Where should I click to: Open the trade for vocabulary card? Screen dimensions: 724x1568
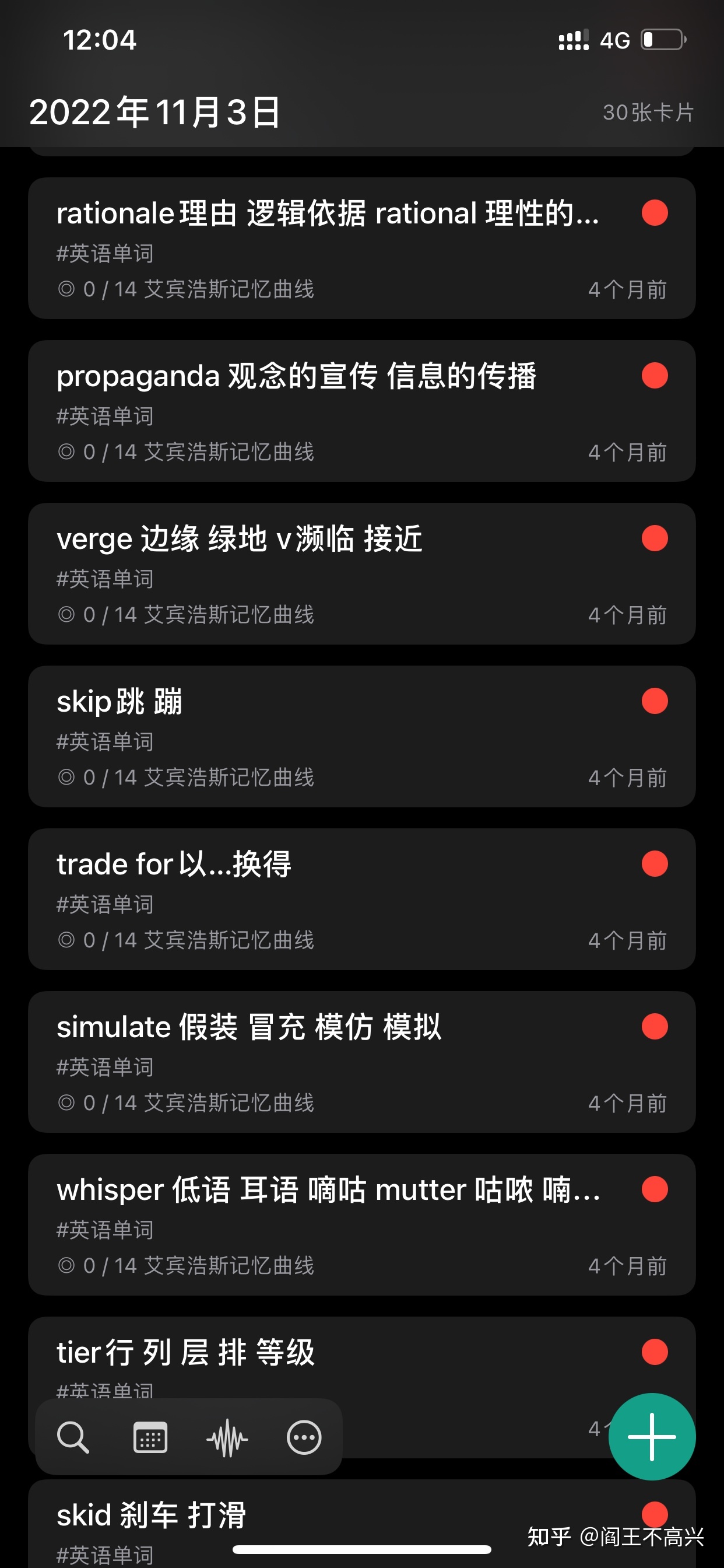point(329,899)
